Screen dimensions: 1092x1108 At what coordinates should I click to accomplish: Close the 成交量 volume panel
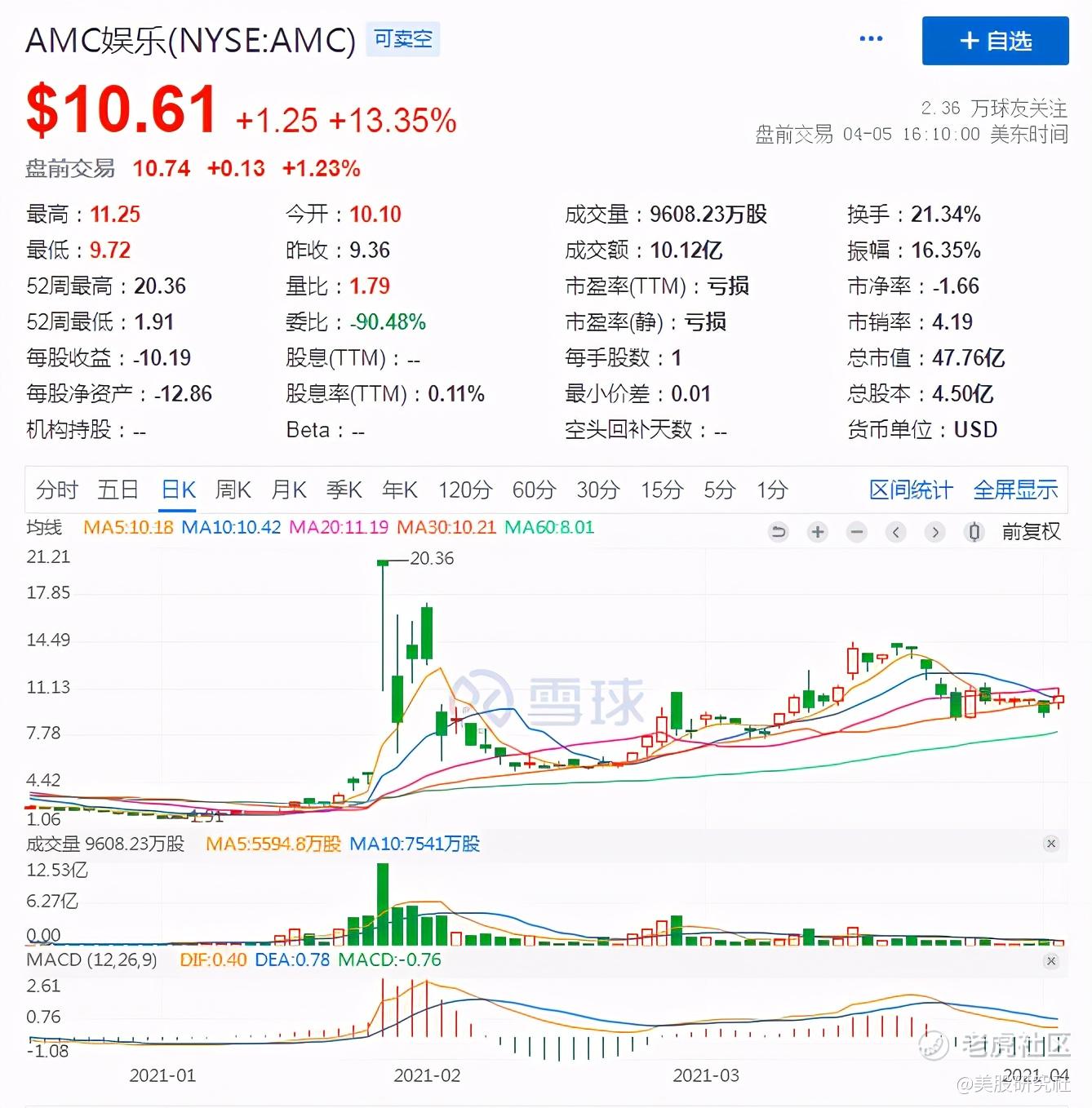coord(1051,844)
